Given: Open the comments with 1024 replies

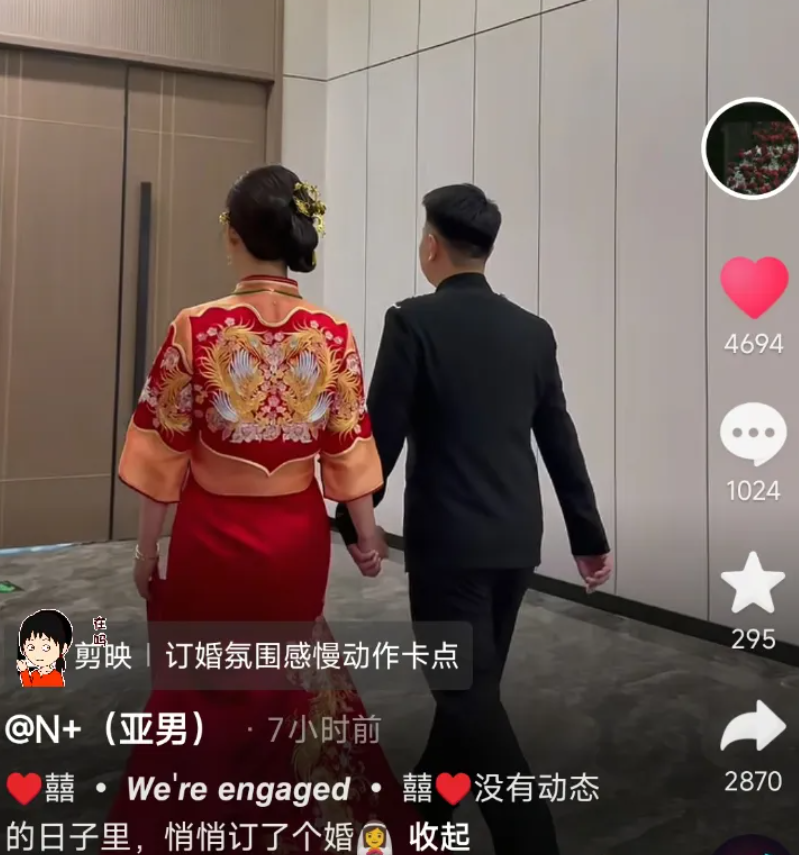Looking at the screenshot, I should pos(753,434).
